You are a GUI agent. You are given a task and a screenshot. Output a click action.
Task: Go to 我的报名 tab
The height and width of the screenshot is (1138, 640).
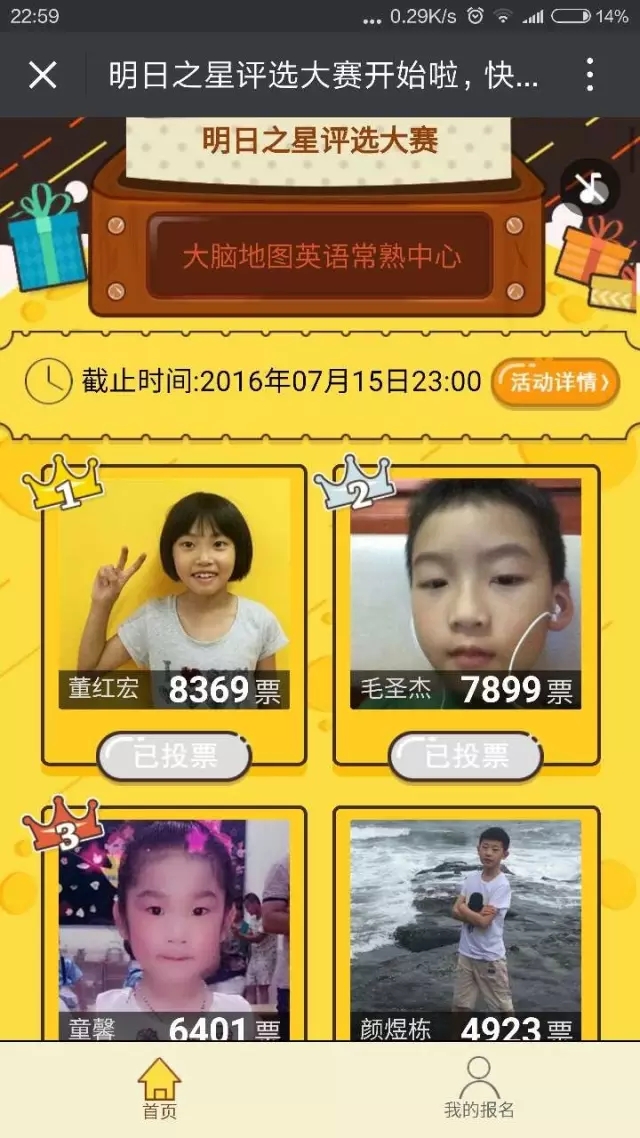pyautogui.click(x=479, y=1089)
